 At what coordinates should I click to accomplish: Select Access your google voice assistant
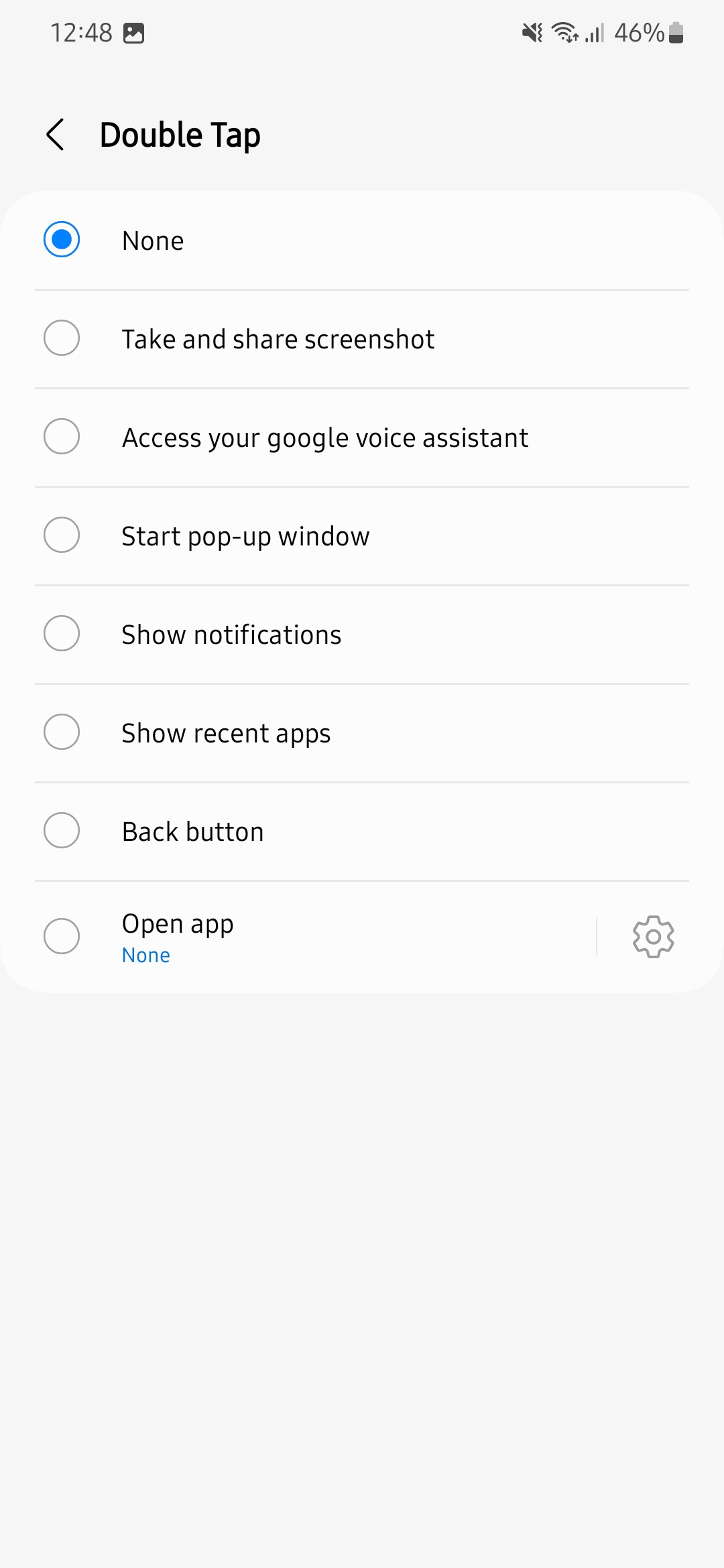coord(62,437)
